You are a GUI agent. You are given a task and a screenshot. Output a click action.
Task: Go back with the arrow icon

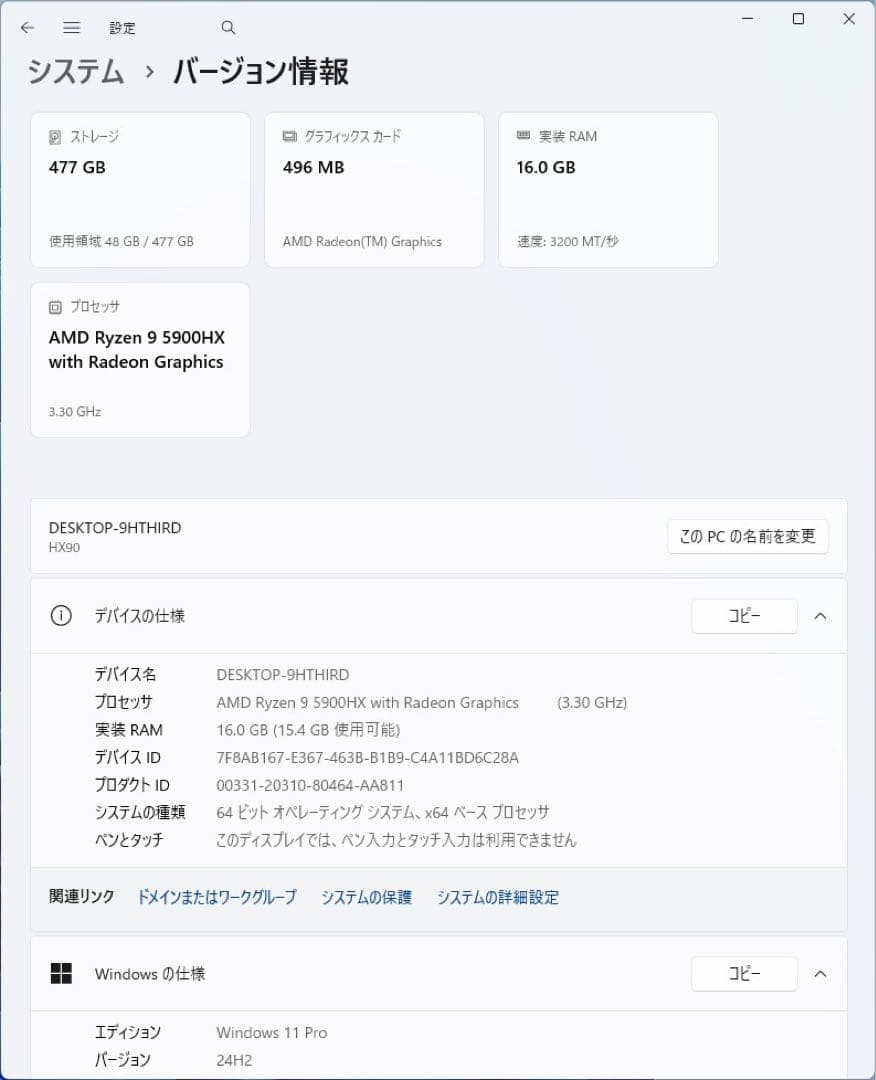tap(27, 28)
